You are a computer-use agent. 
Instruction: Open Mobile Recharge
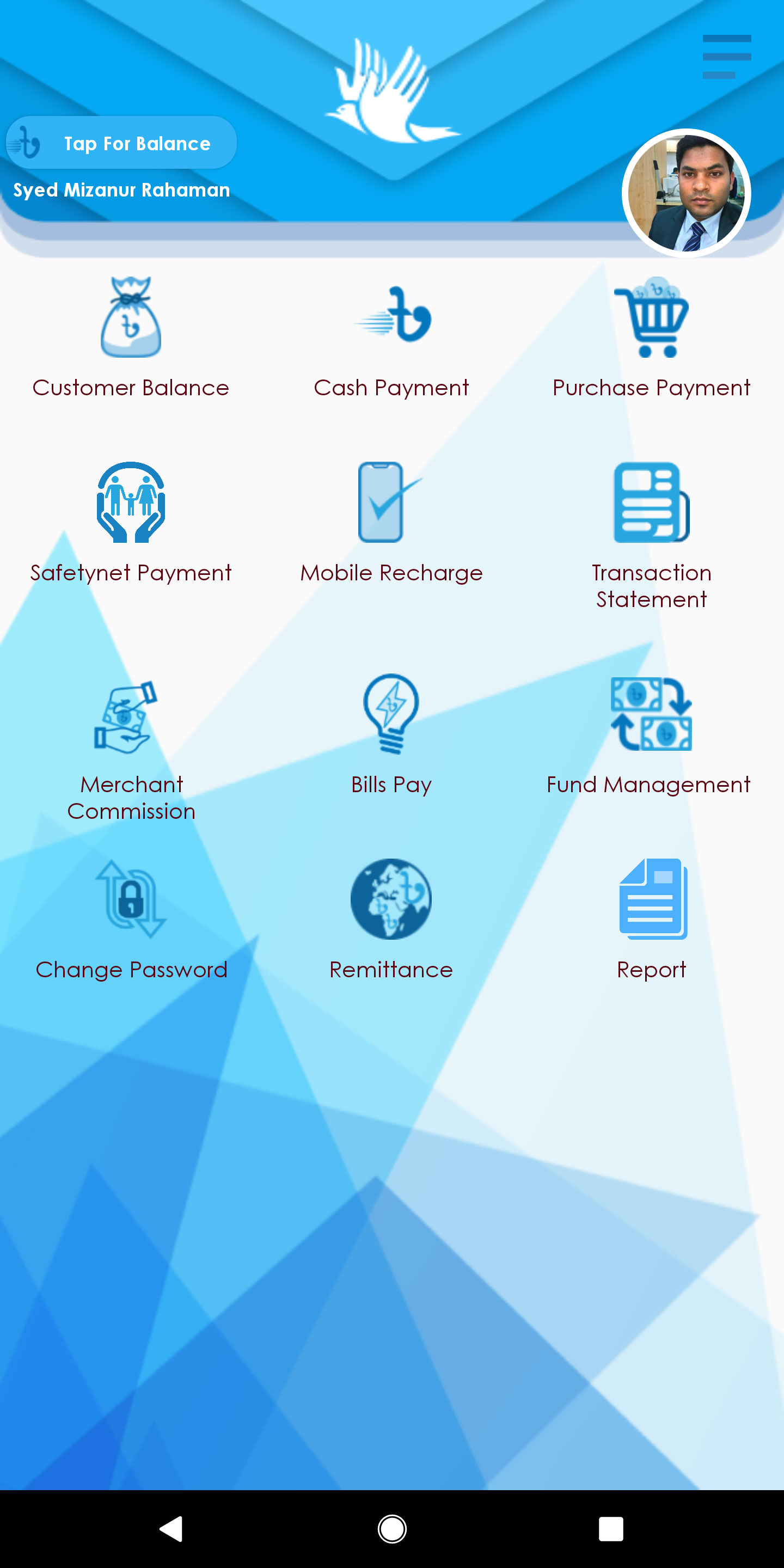tap(391, 522)
